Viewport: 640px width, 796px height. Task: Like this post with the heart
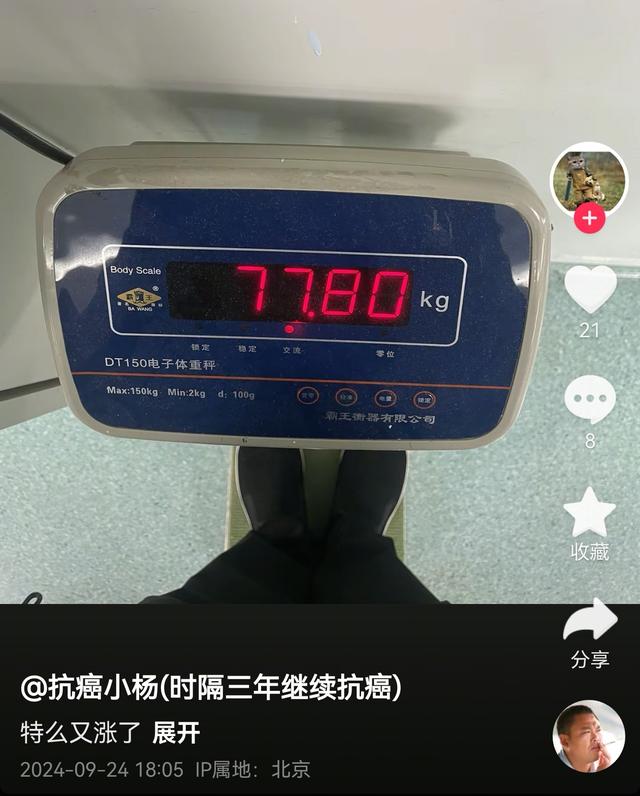pyautogui.click(x=590, y=290)
